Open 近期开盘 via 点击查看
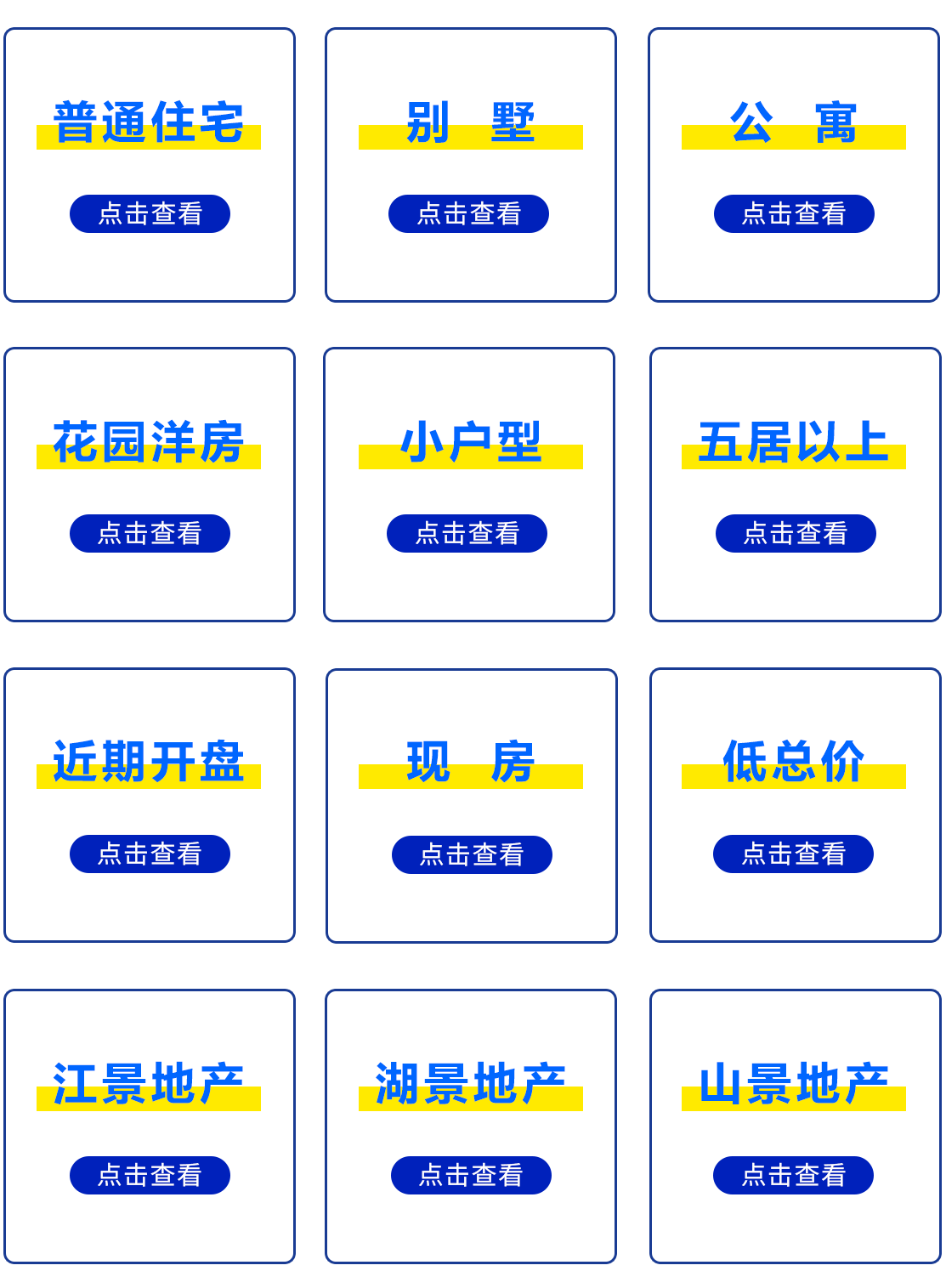 coord(150,854)
